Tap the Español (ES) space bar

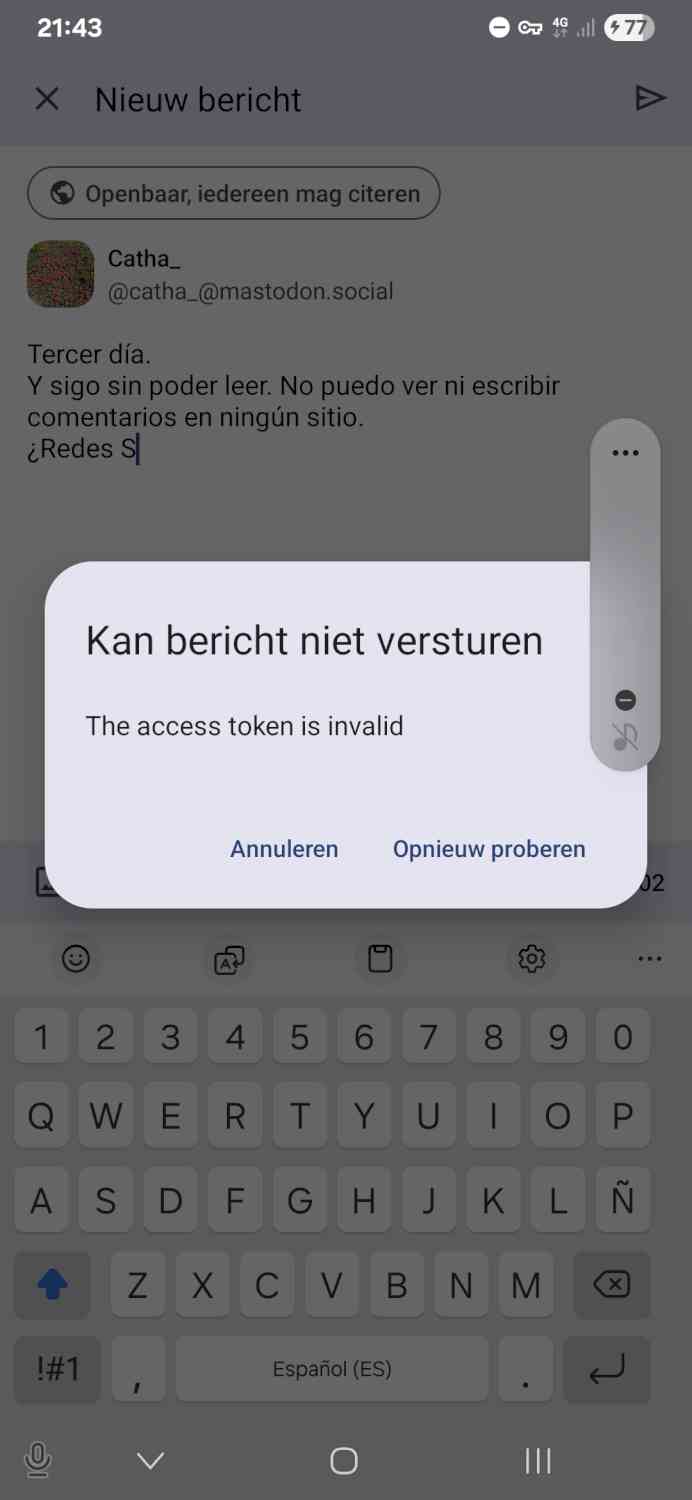332,1369
